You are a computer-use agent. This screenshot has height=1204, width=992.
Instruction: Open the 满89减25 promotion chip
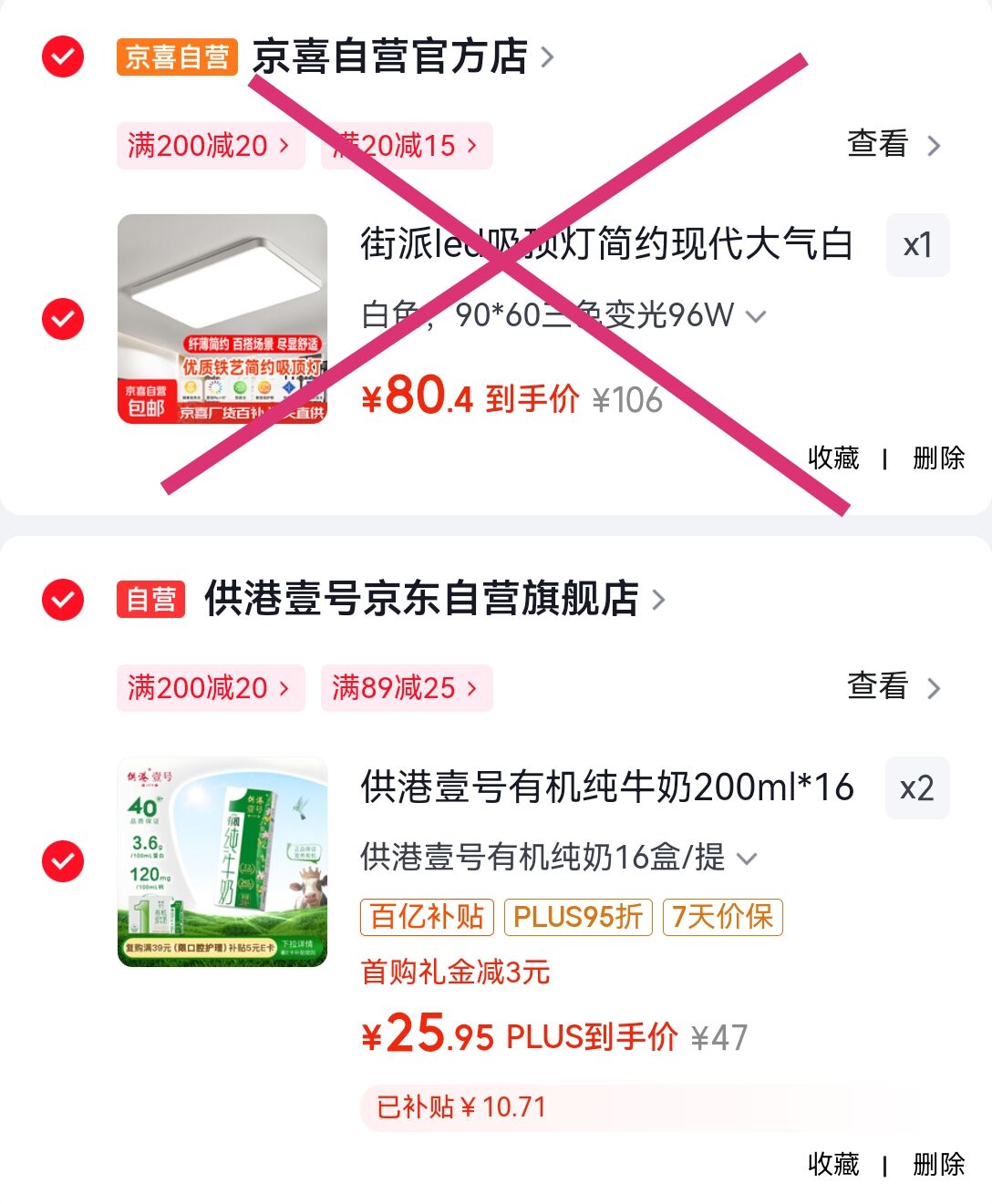tap(407, 688)
